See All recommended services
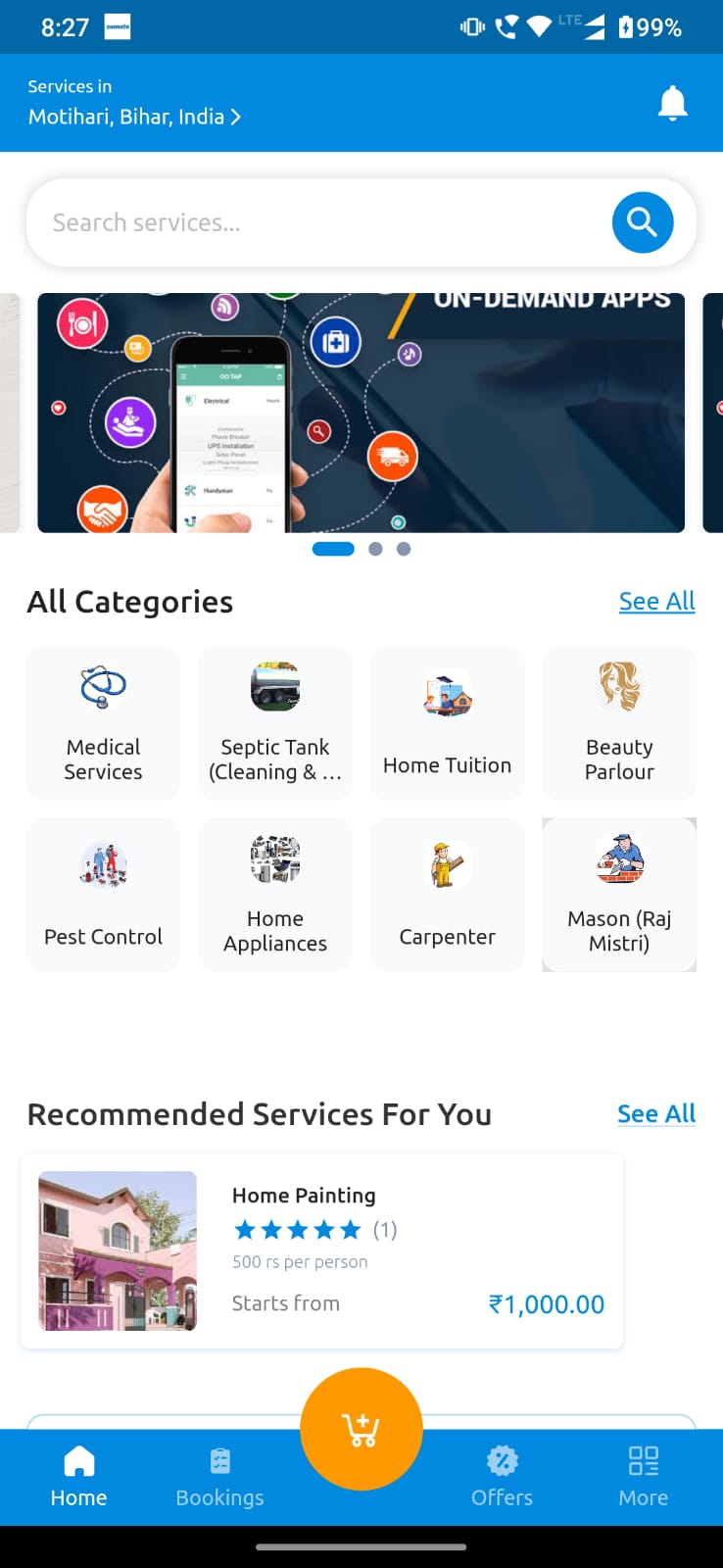 (656, 1113)
